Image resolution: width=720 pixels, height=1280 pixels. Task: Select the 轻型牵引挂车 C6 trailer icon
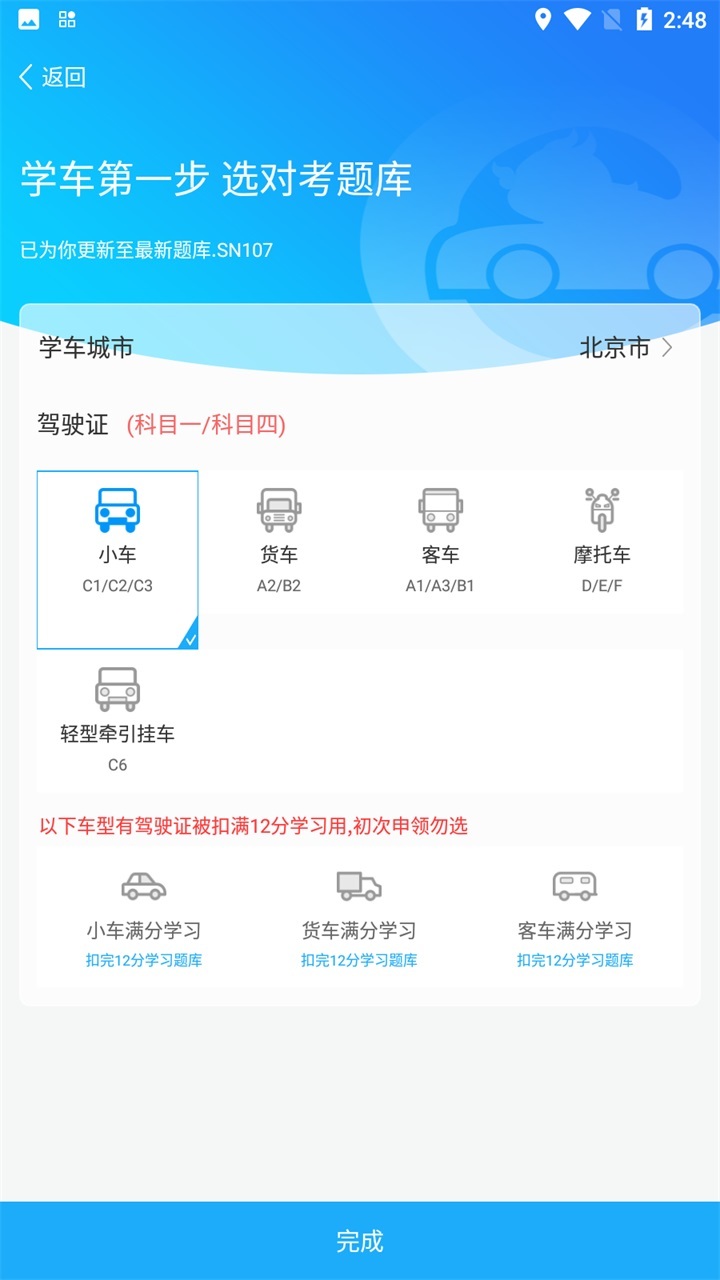point(116,689)
